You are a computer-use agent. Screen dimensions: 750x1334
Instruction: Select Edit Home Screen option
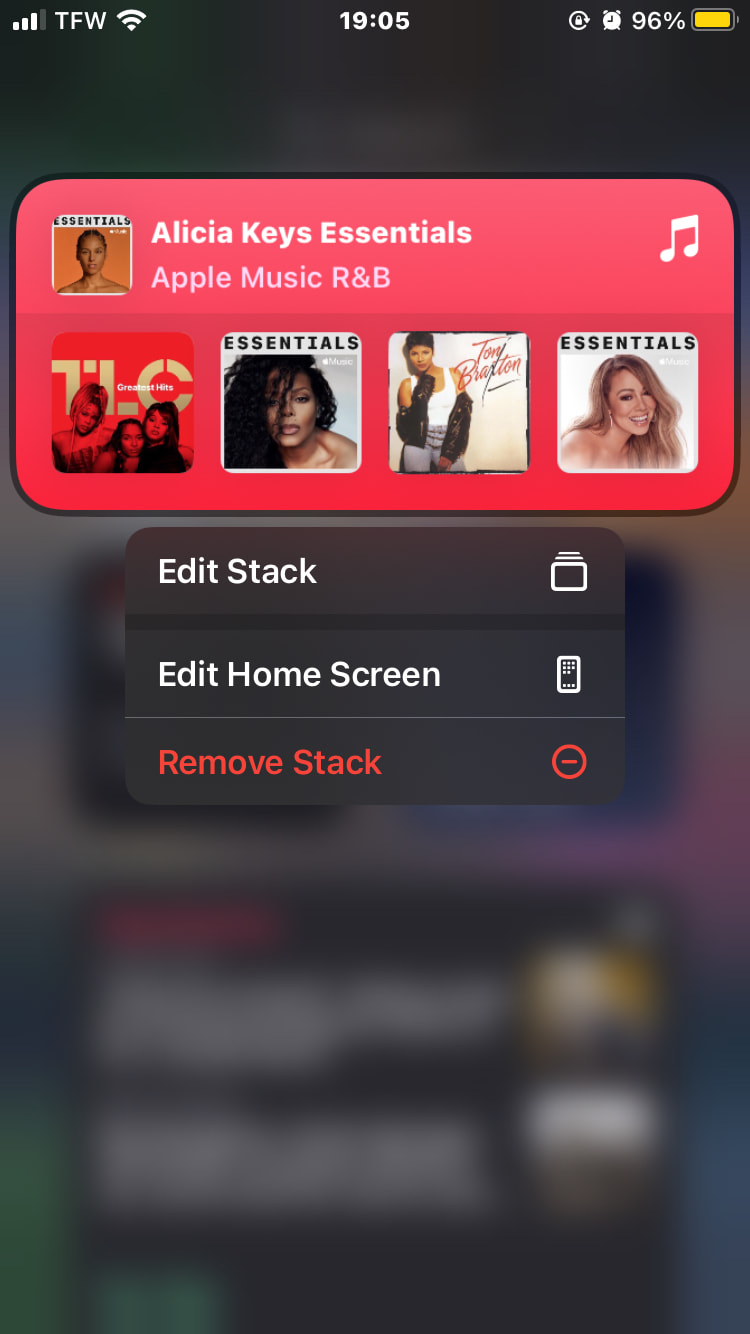(374, 674)
